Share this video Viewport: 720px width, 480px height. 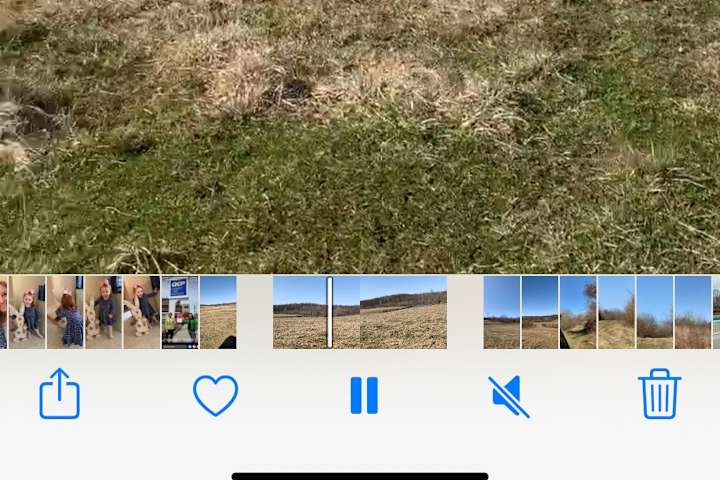[60, 394]
